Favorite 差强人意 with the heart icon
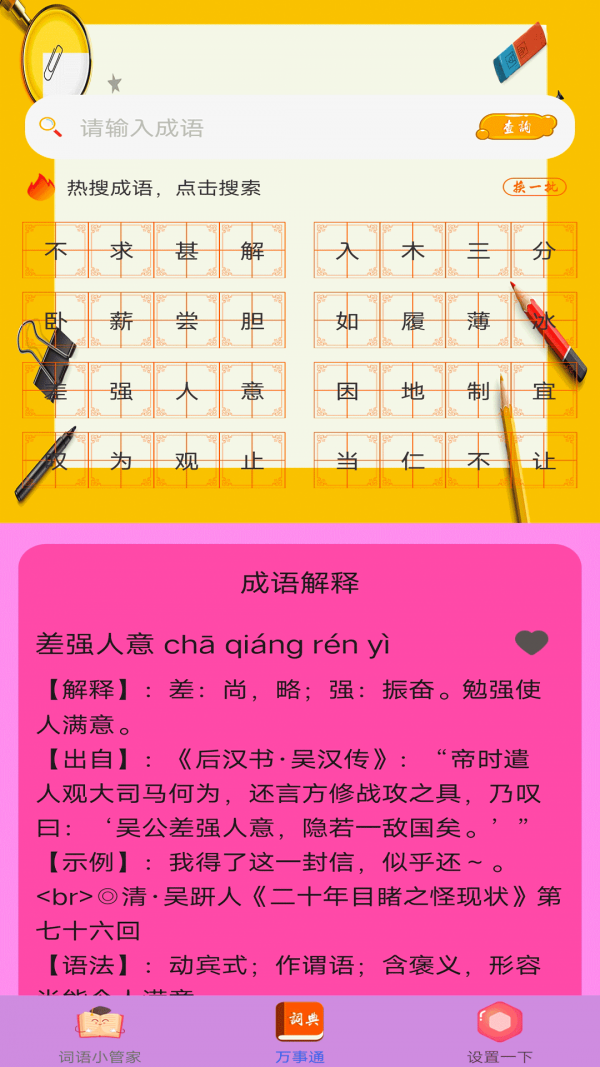The image size is (600, 1067). click(x=531, y=643)
